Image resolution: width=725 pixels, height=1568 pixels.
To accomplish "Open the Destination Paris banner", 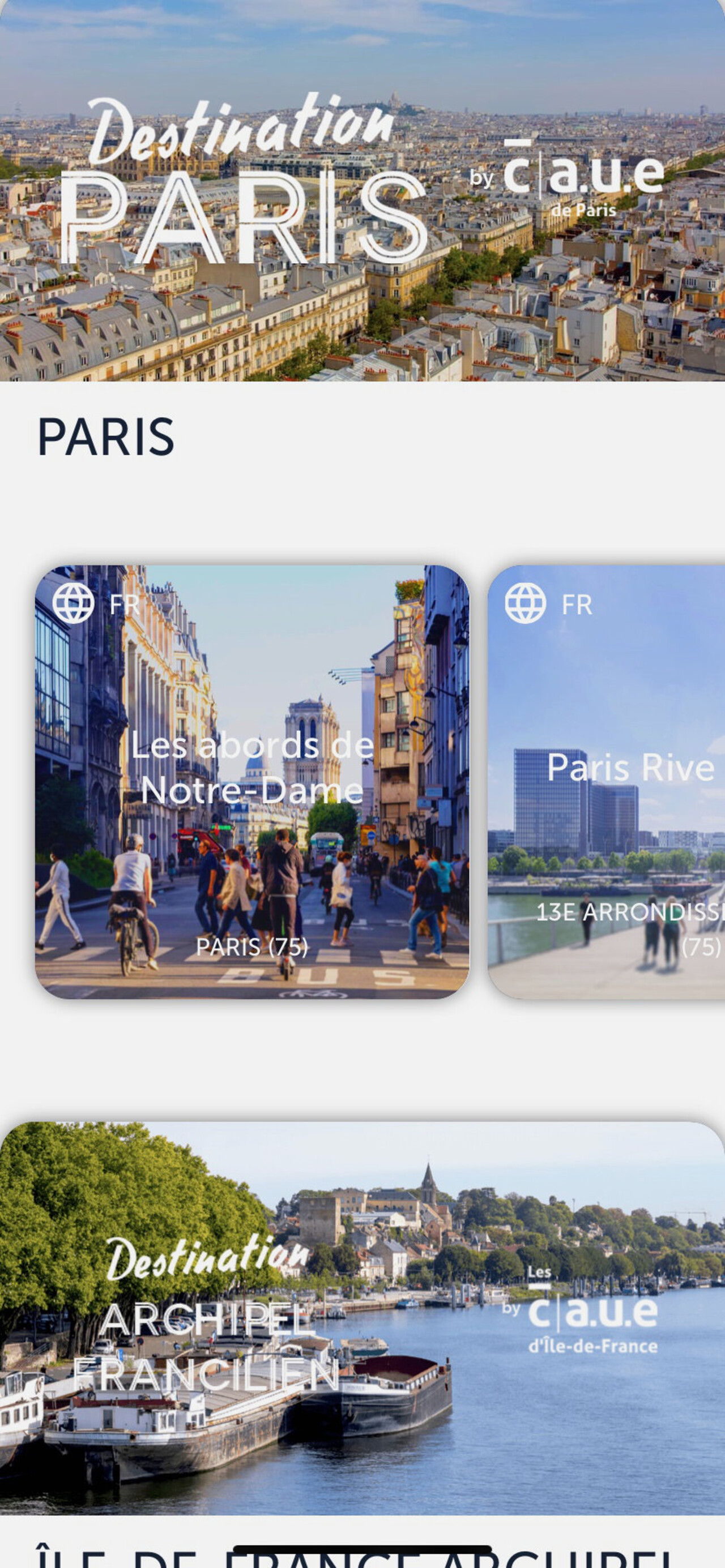I will tap(362, 191).
